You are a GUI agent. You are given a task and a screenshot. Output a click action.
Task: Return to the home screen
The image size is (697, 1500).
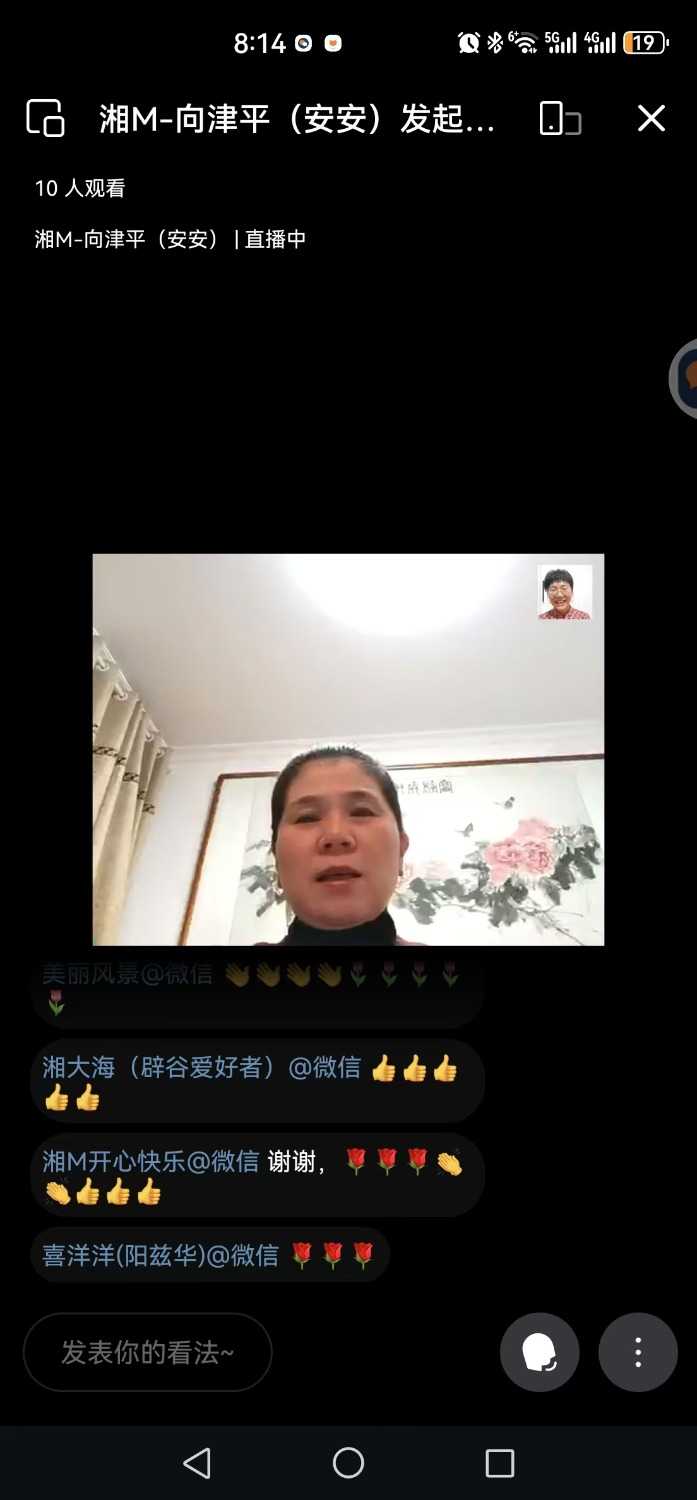pyautogui.click(x=348, y=1463)
